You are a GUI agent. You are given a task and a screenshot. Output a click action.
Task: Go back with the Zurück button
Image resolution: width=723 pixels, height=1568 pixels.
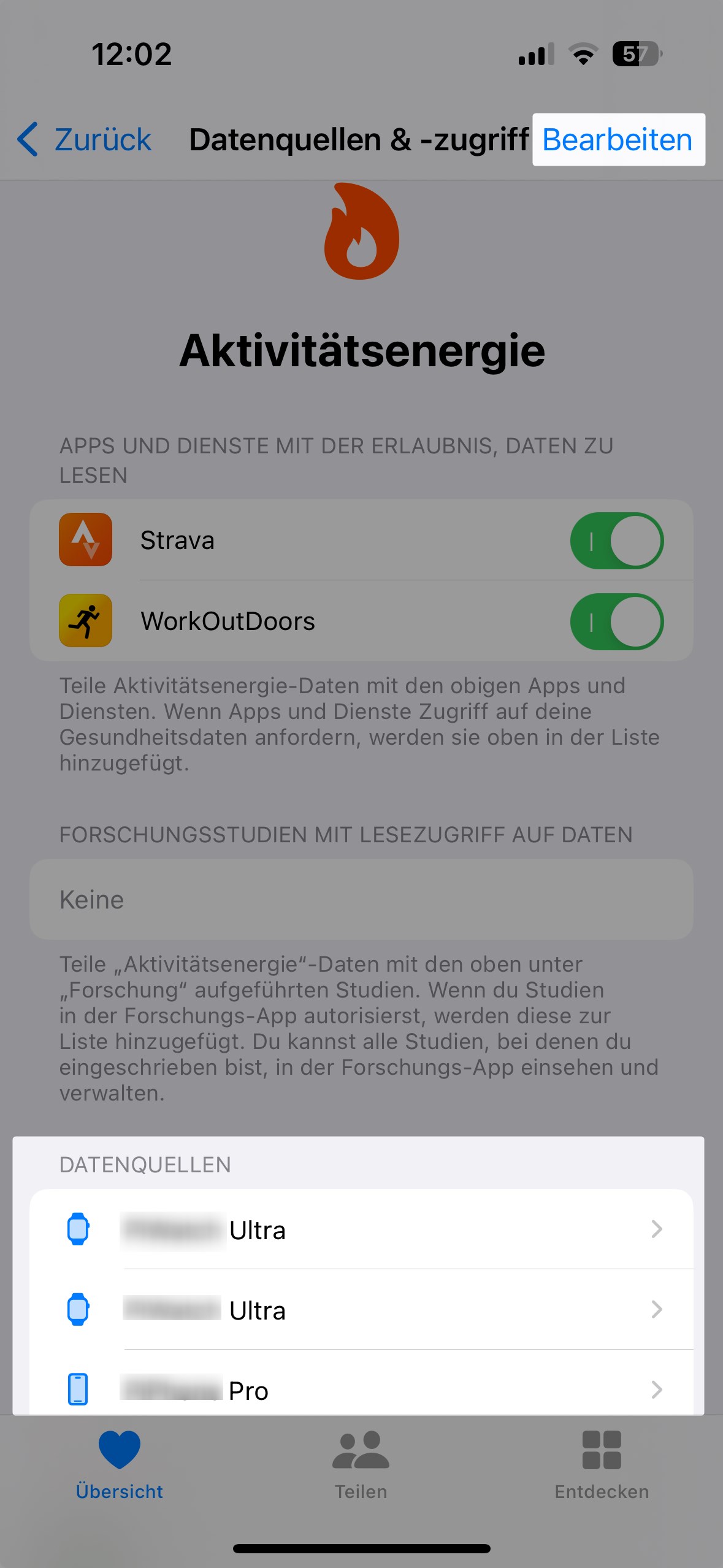84,139
